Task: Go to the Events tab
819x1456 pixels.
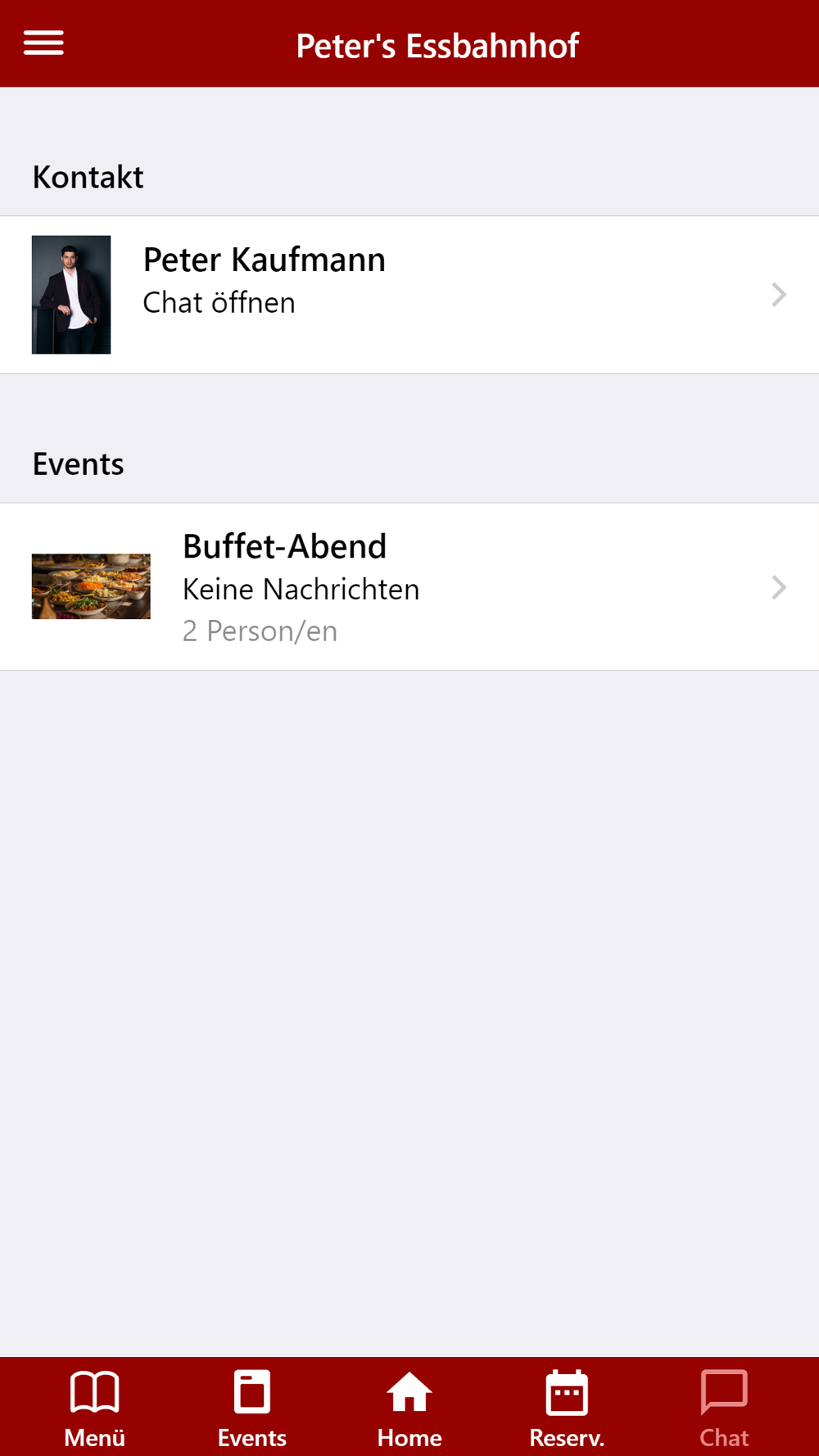Action: (251, 1407)
